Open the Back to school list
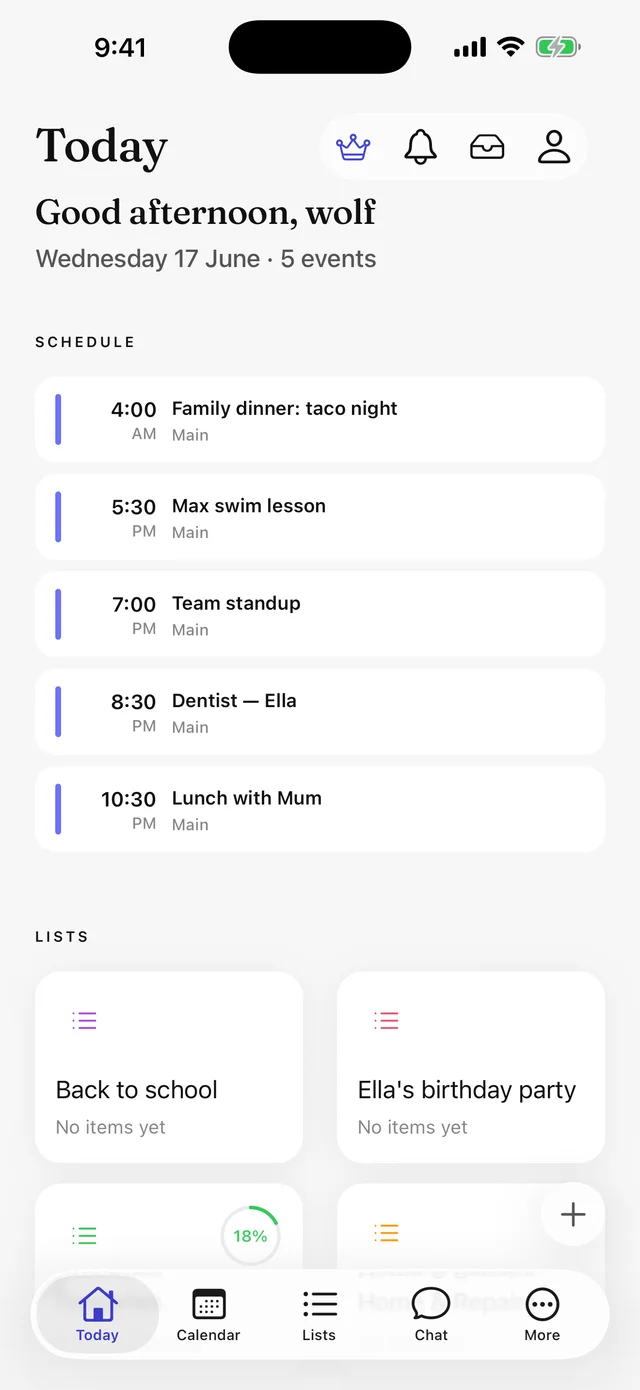This screenshot has height=1390, width=640. (169, 1067)
